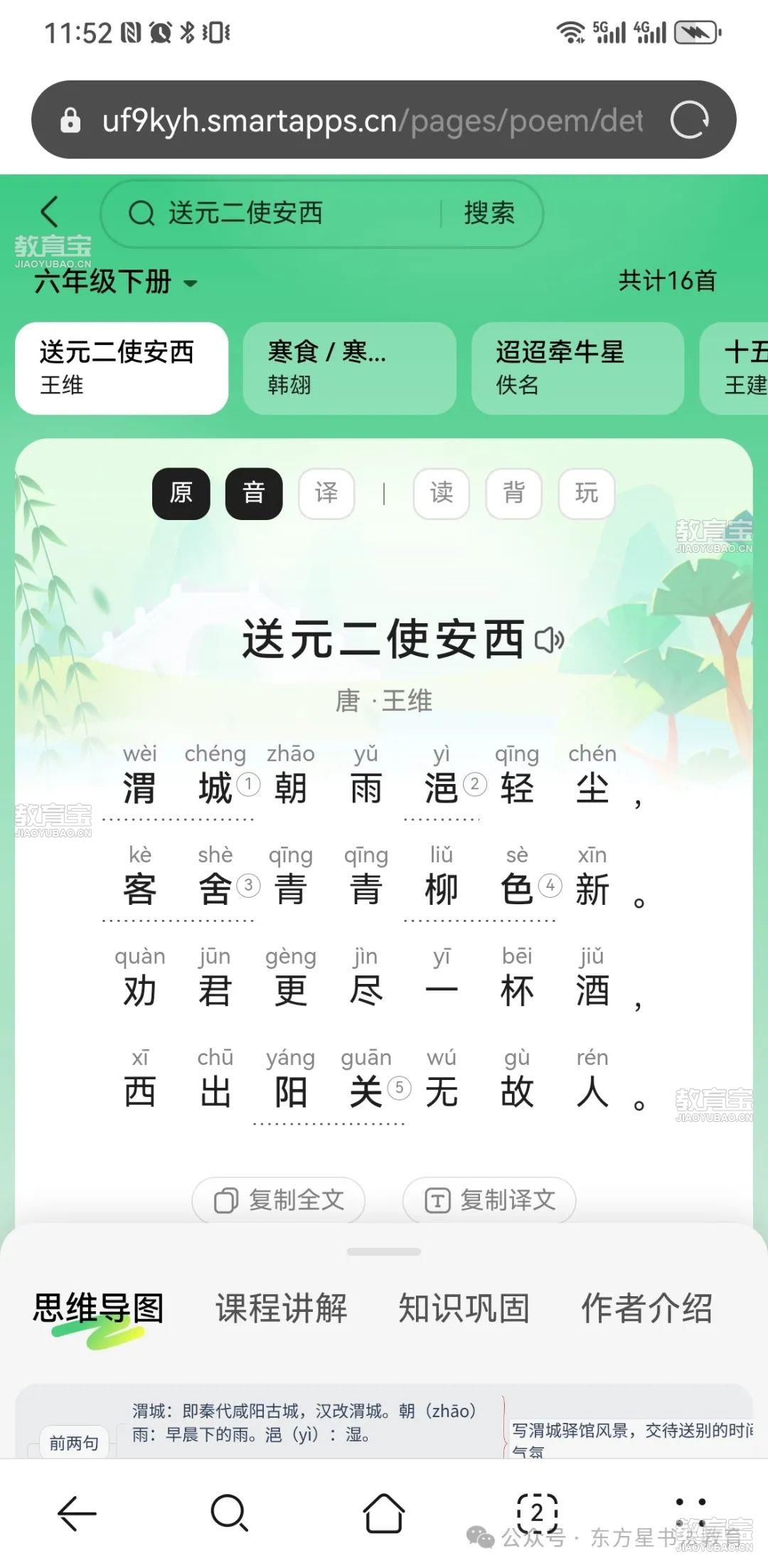Image resolution: width=768 pixels, height=1568 pixels.
Task: Open the 玩 play mode
Action: coord(586,493)
